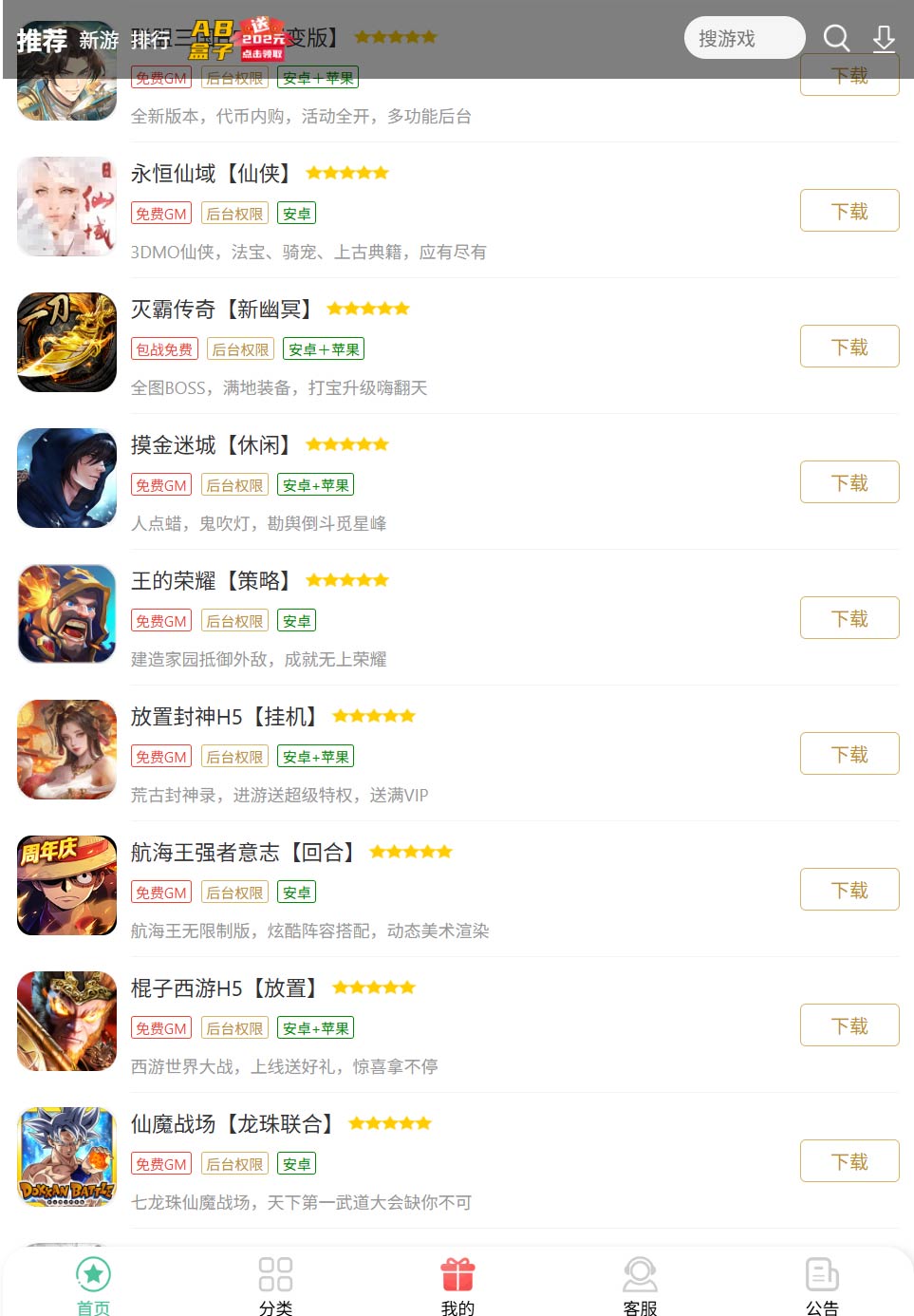This screenshot has height=1316, width=914.
Task: Open the downloads icon in header
Action: (884, 38)
